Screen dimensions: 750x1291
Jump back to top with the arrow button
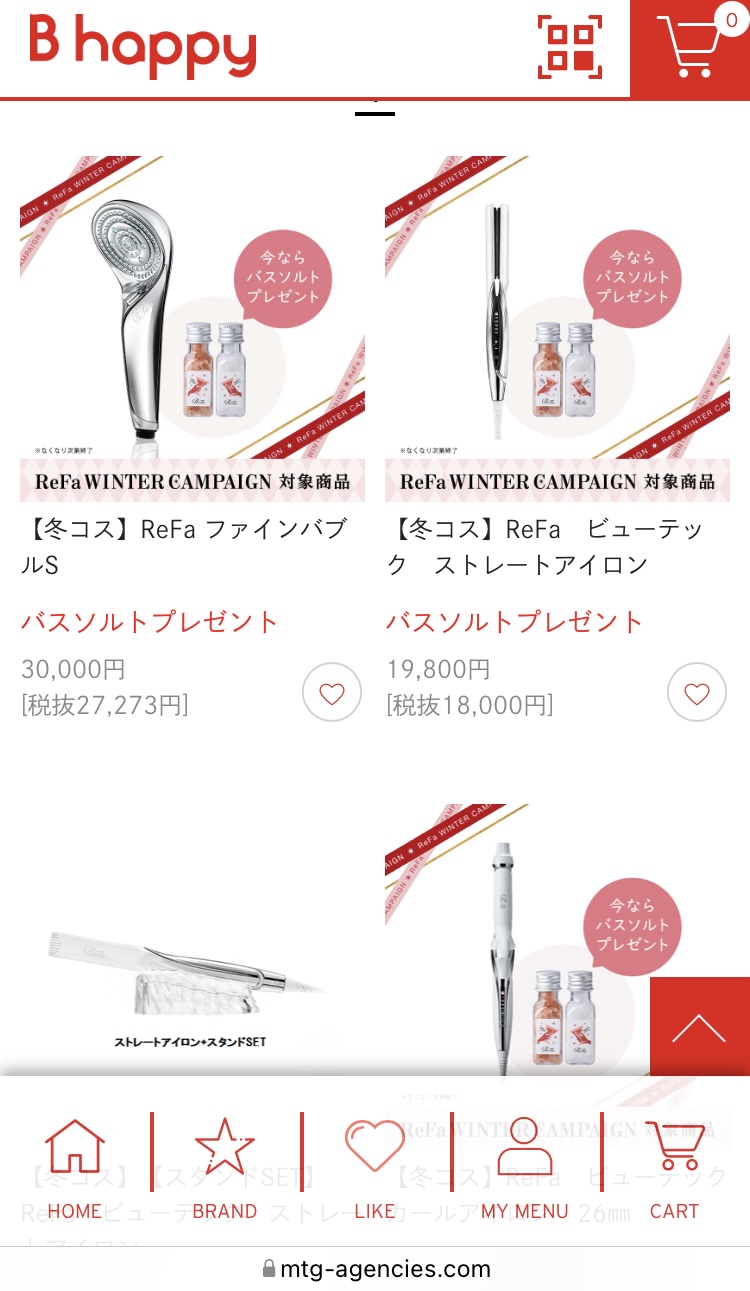click(699, 1027)
